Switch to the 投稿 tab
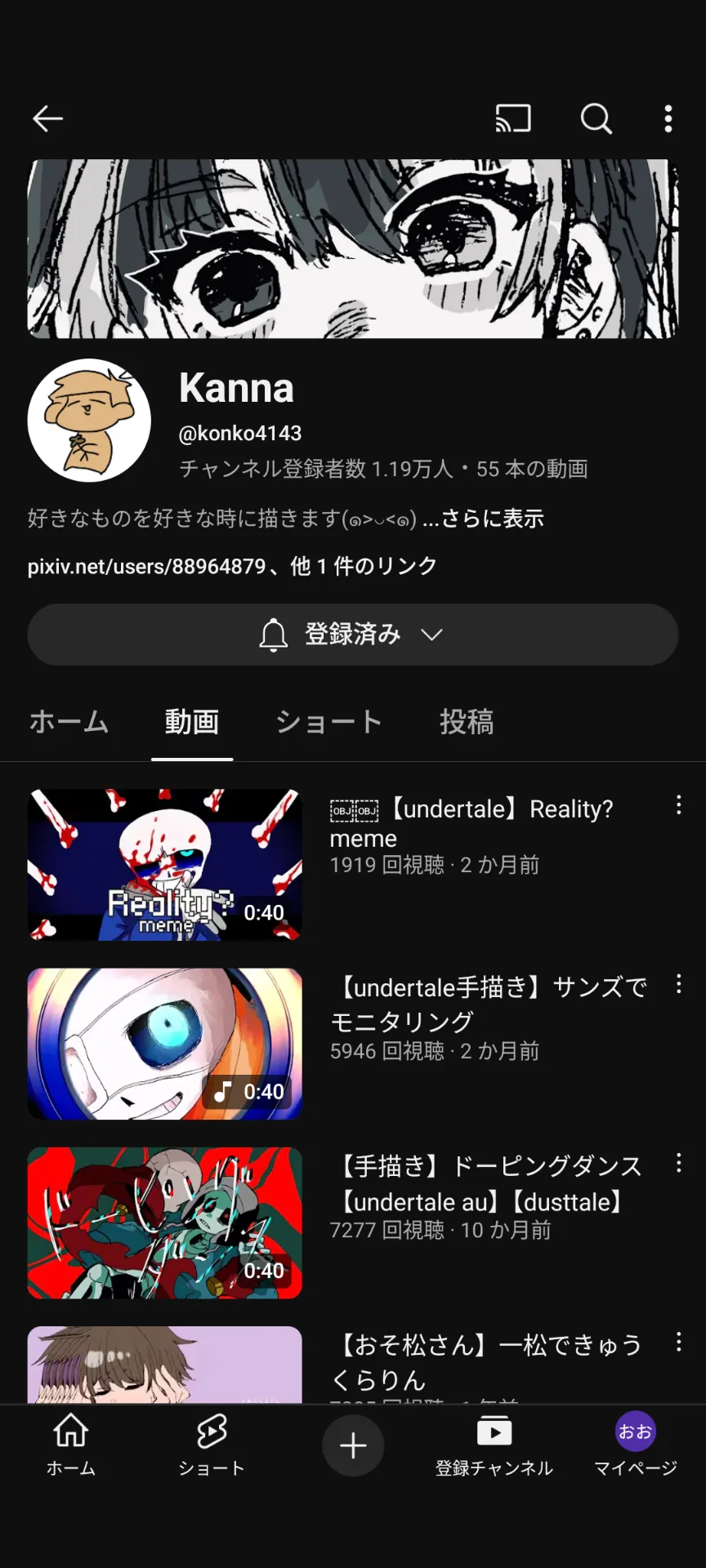Image resolution: width=706 pixels, height=1568 pixels. 467,722
